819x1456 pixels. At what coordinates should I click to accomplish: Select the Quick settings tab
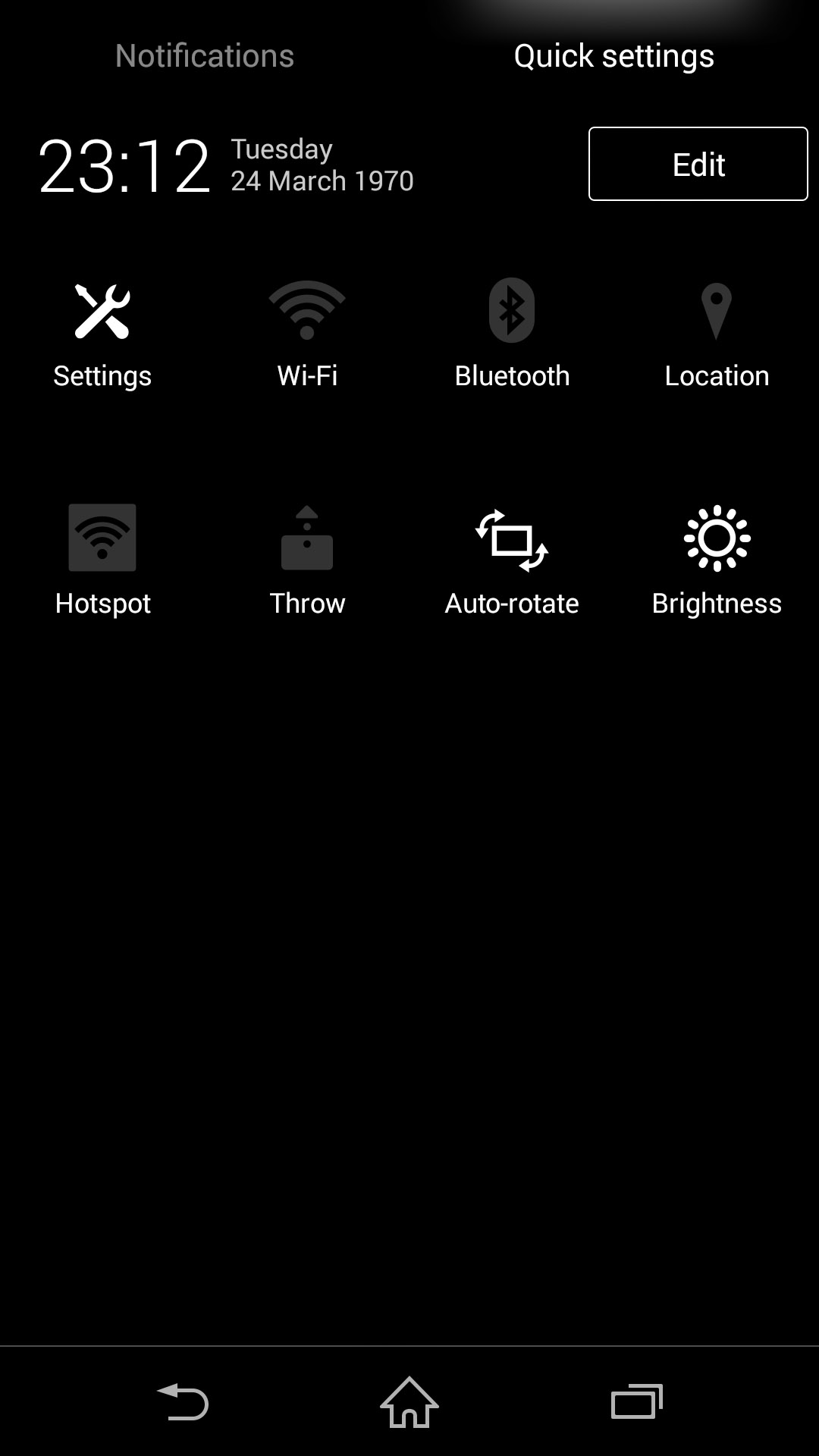614,56
